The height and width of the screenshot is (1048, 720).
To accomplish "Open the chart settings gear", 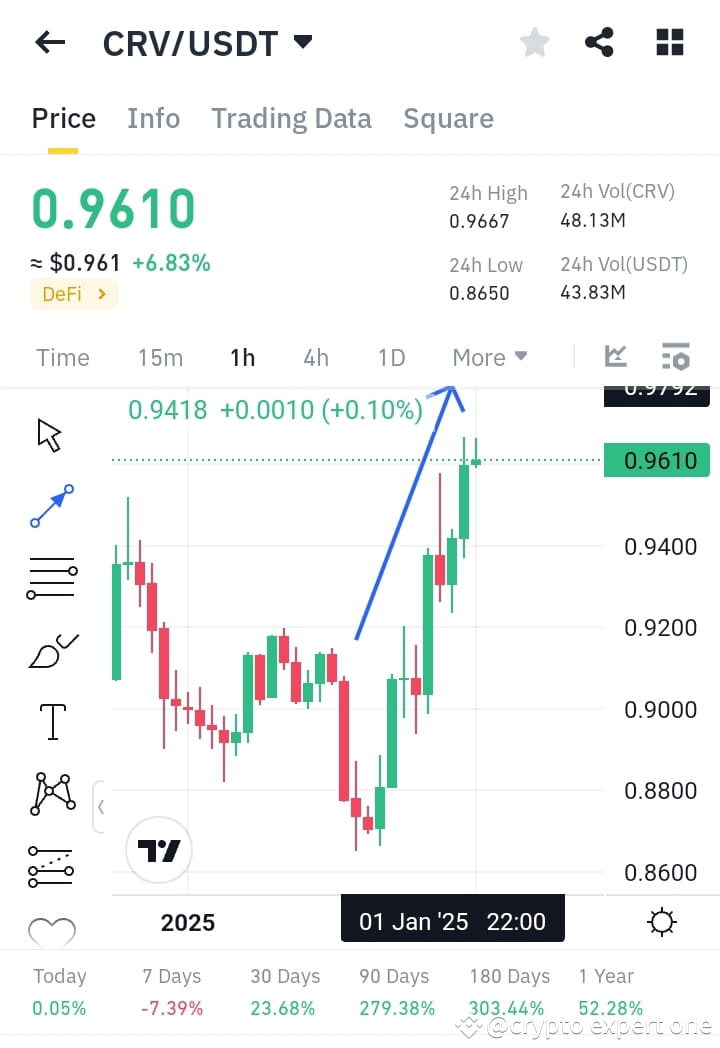I will tap(661, 922).
